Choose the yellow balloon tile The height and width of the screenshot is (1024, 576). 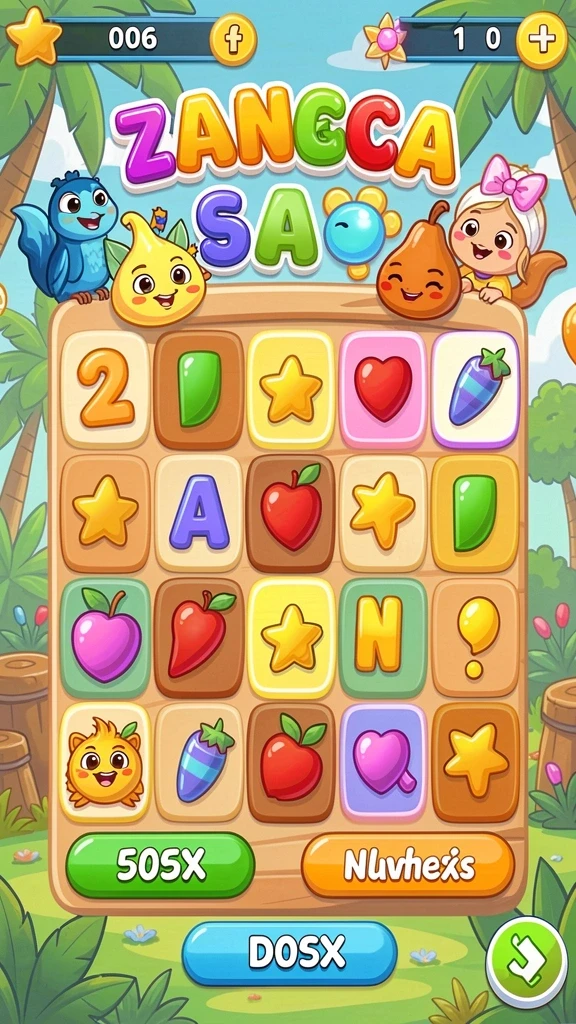[x=475, y=638]
